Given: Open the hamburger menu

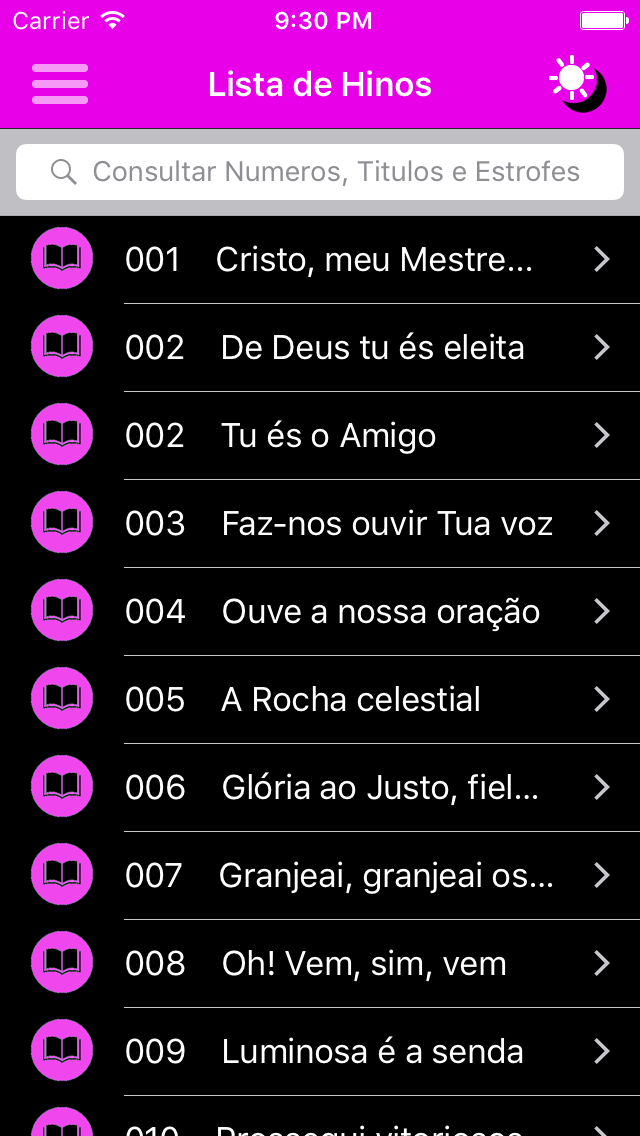Looking at the screenshot, I should click(60, 84).
